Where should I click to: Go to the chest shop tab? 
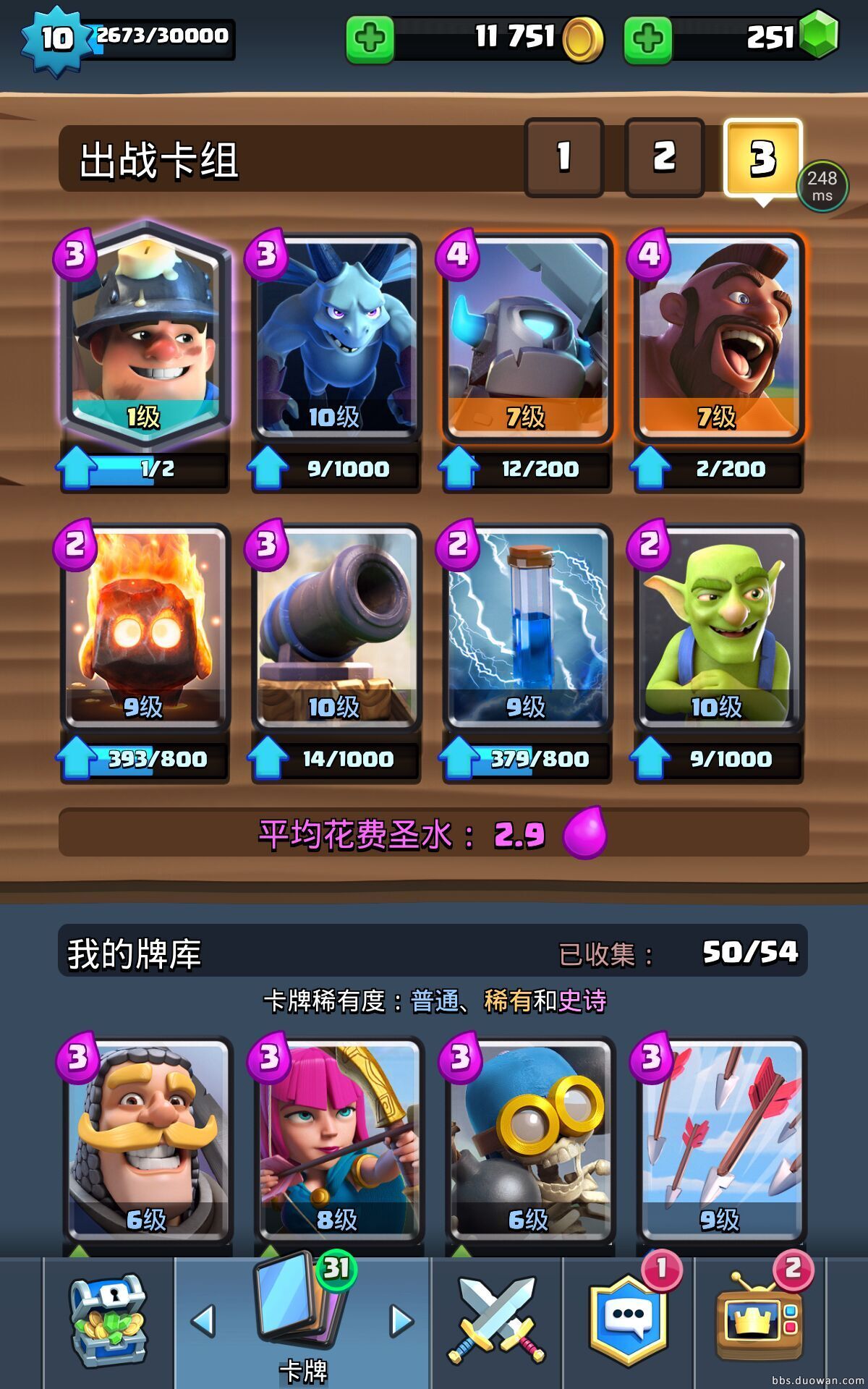109,1320
